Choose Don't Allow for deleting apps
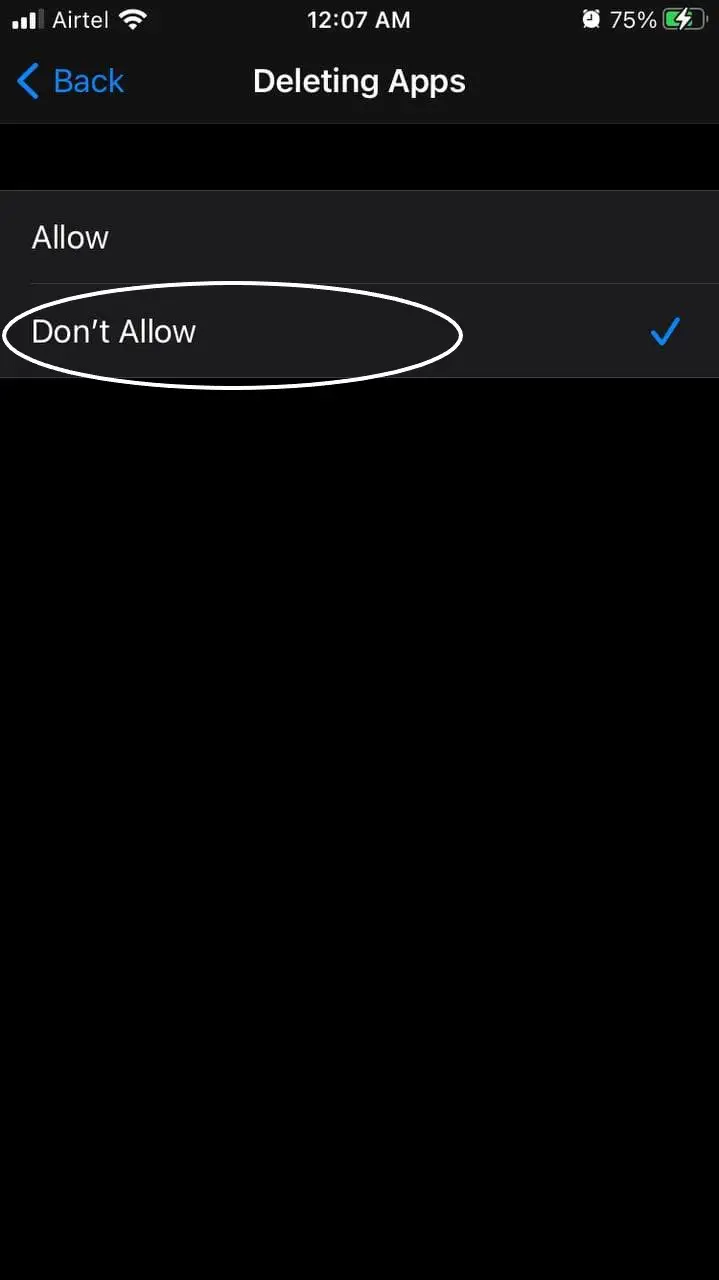The height and width of the screenshot is (1280, 719). tap(359, 331)
